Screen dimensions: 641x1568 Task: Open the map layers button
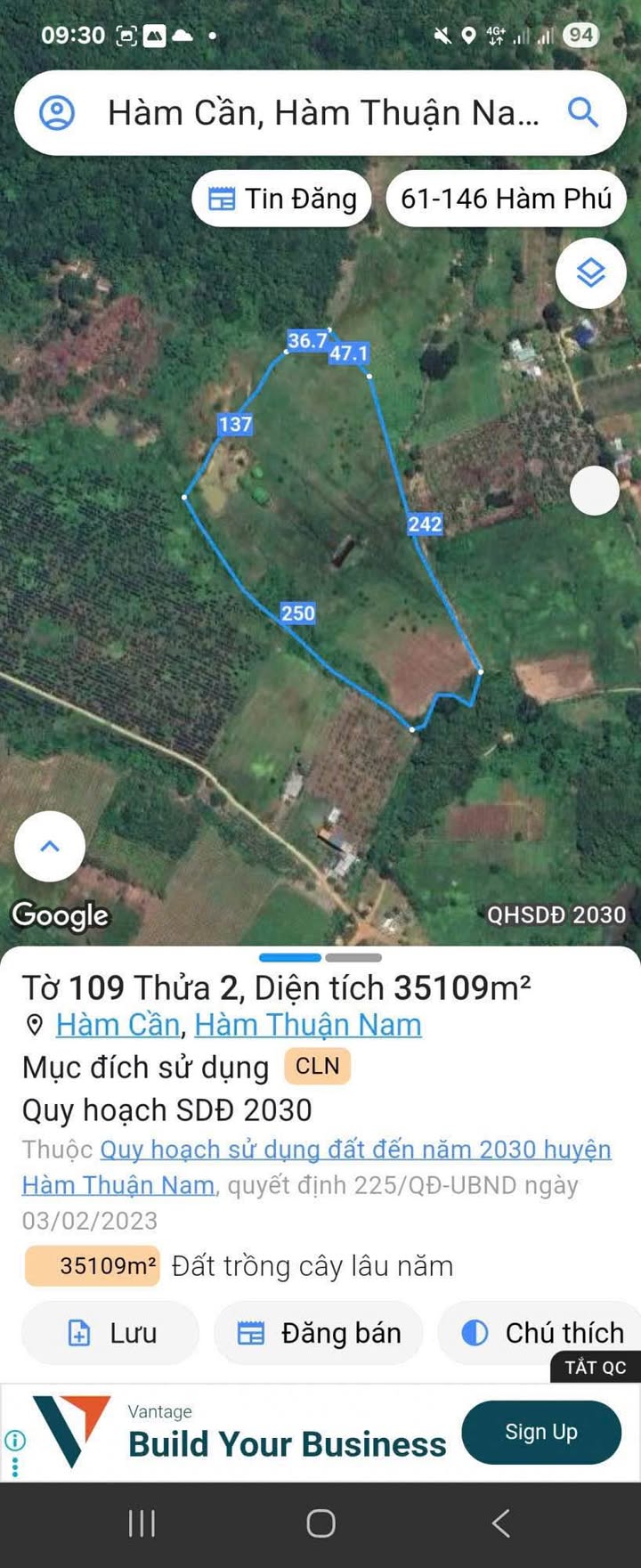pyautogui.click(x=590, y=272)
